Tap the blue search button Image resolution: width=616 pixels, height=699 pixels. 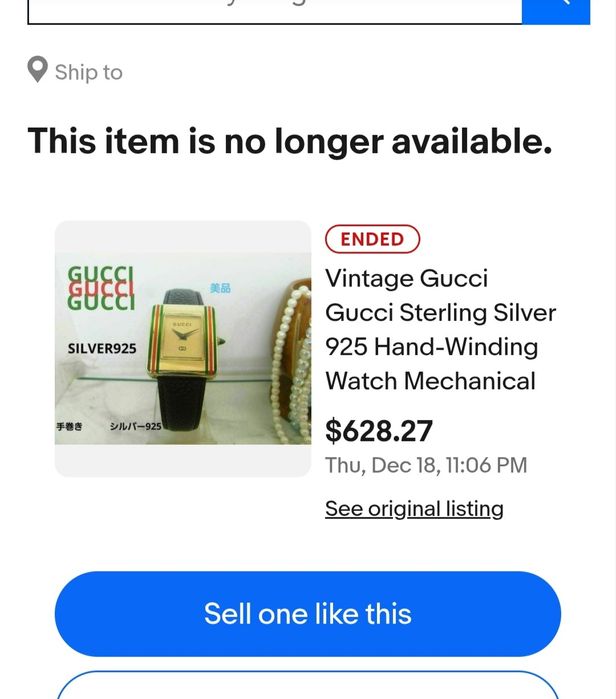pos(556,8)
